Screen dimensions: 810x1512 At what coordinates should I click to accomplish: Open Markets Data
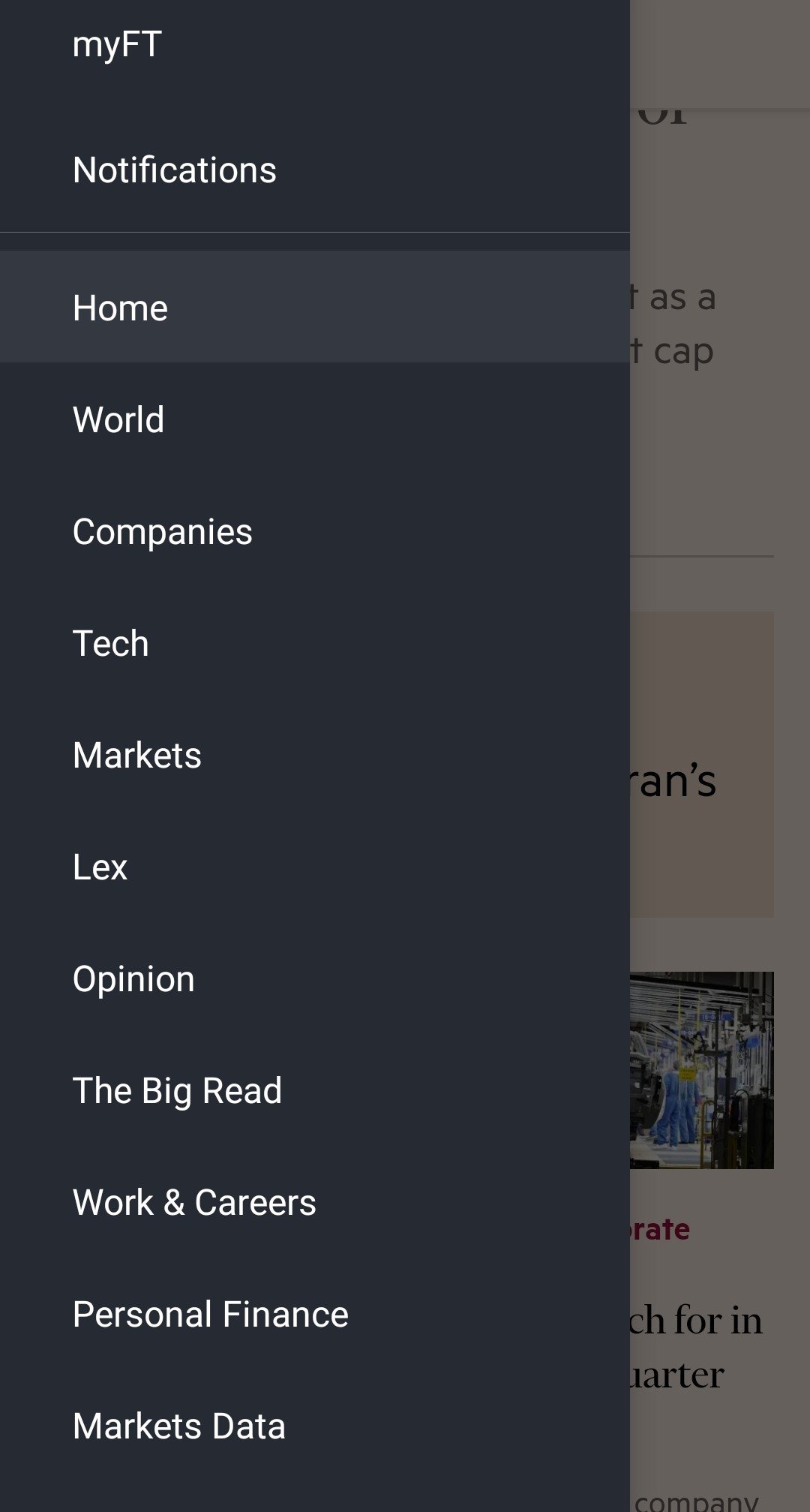point(315,1426)
